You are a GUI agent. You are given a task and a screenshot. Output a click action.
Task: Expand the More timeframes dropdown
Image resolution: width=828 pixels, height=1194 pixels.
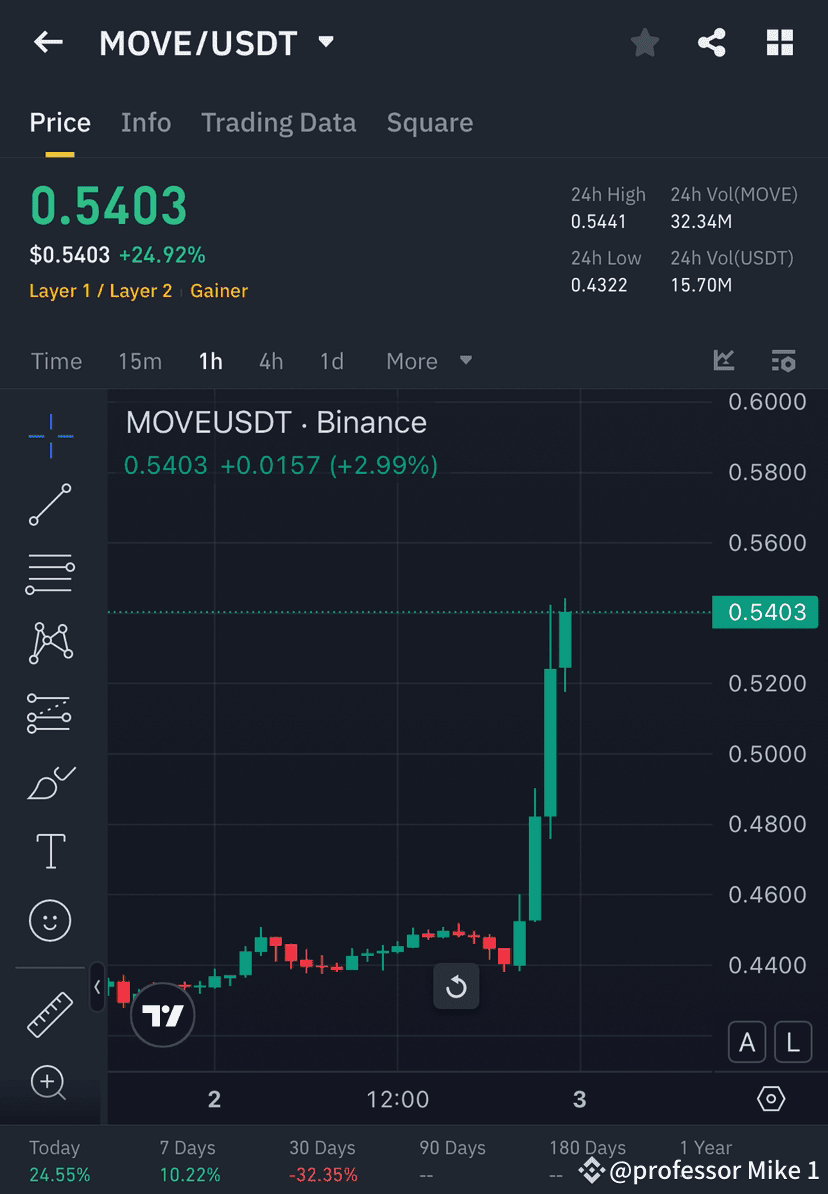pos(429,361)
